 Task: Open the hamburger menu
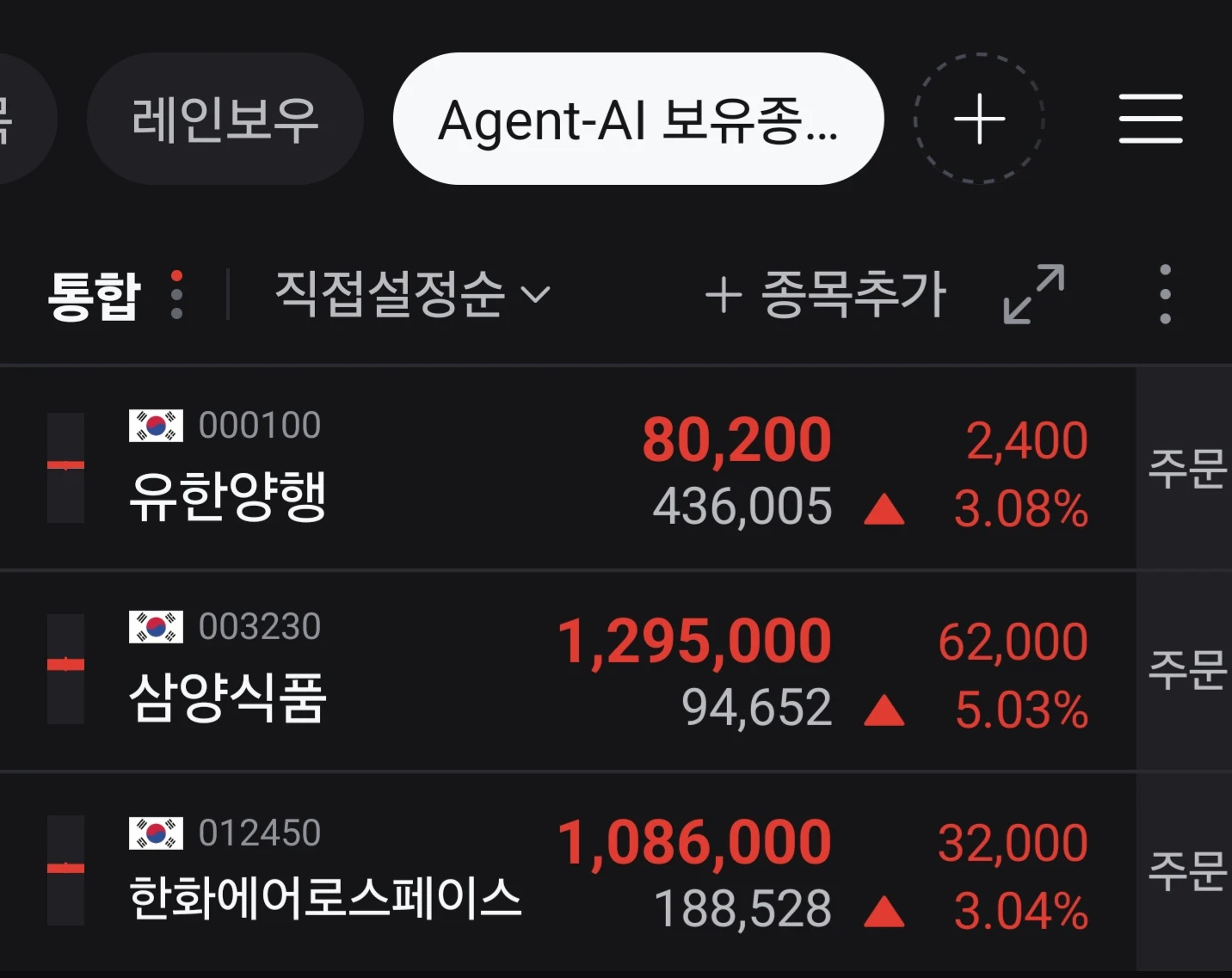[x=1150, y=119]
